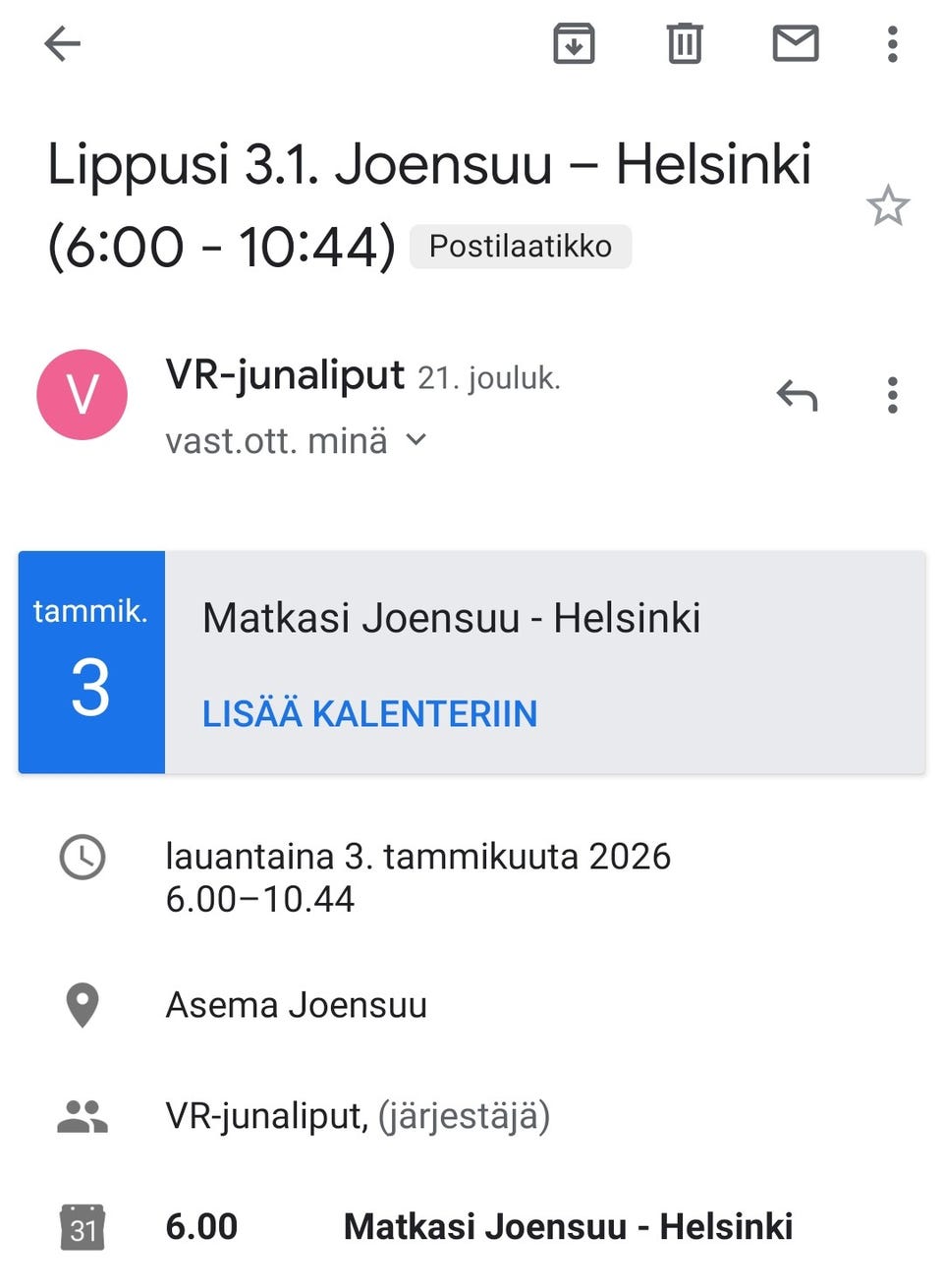Tap the clock icon next to the date
The image size is (943, 1288).
tap(83, 857)
